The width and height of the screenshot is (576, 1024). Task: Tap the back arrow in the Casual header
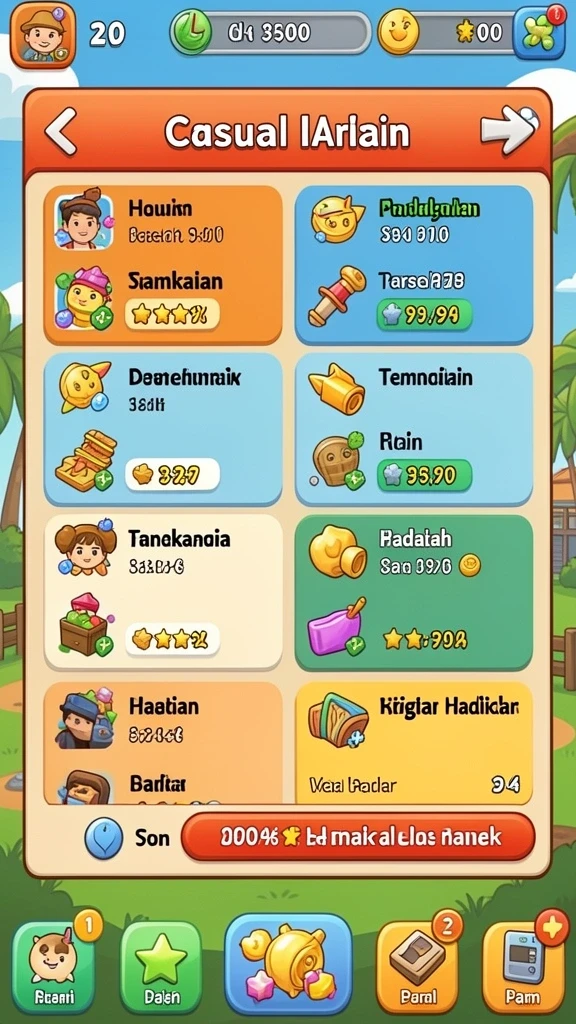coord(61,131)
